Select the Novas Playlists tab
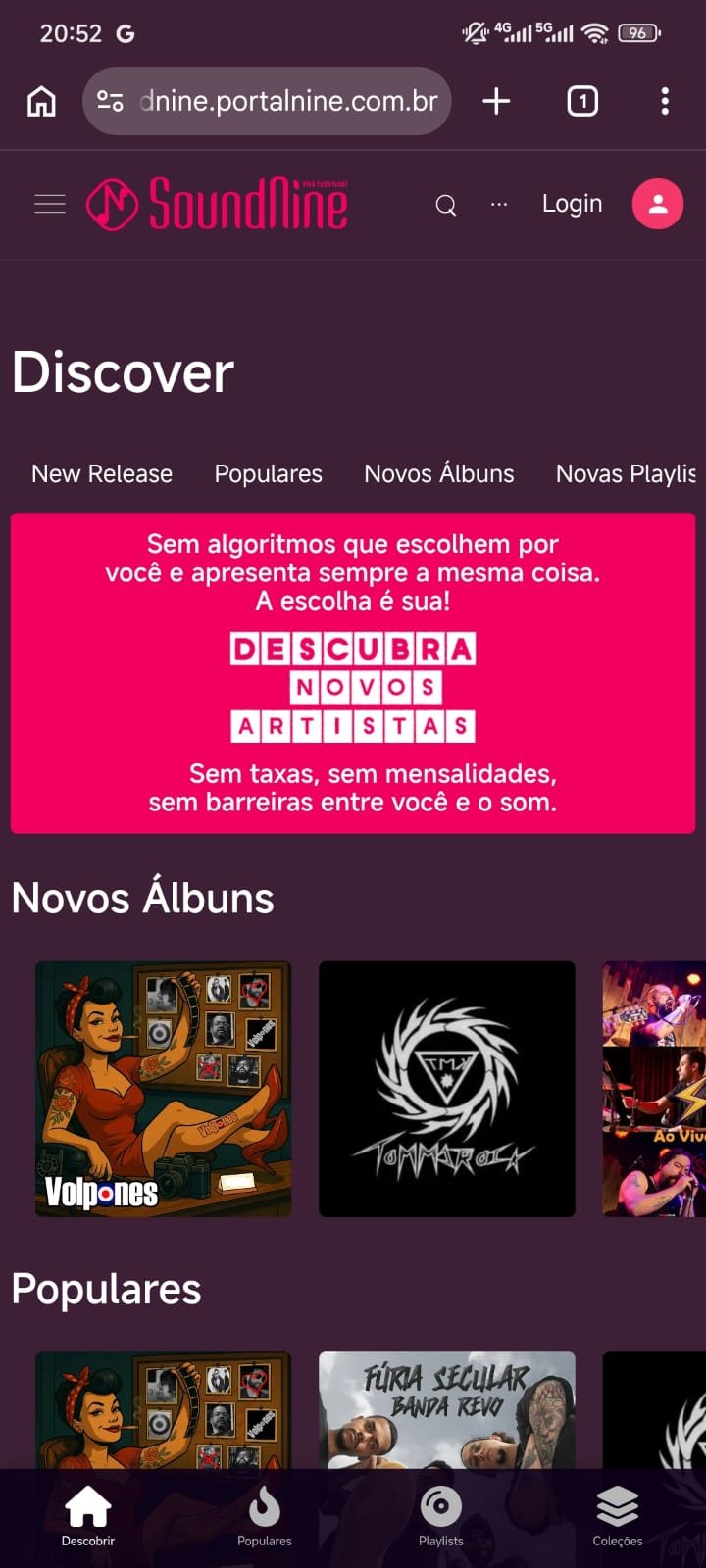The image size is (706, 1568). 626,474
